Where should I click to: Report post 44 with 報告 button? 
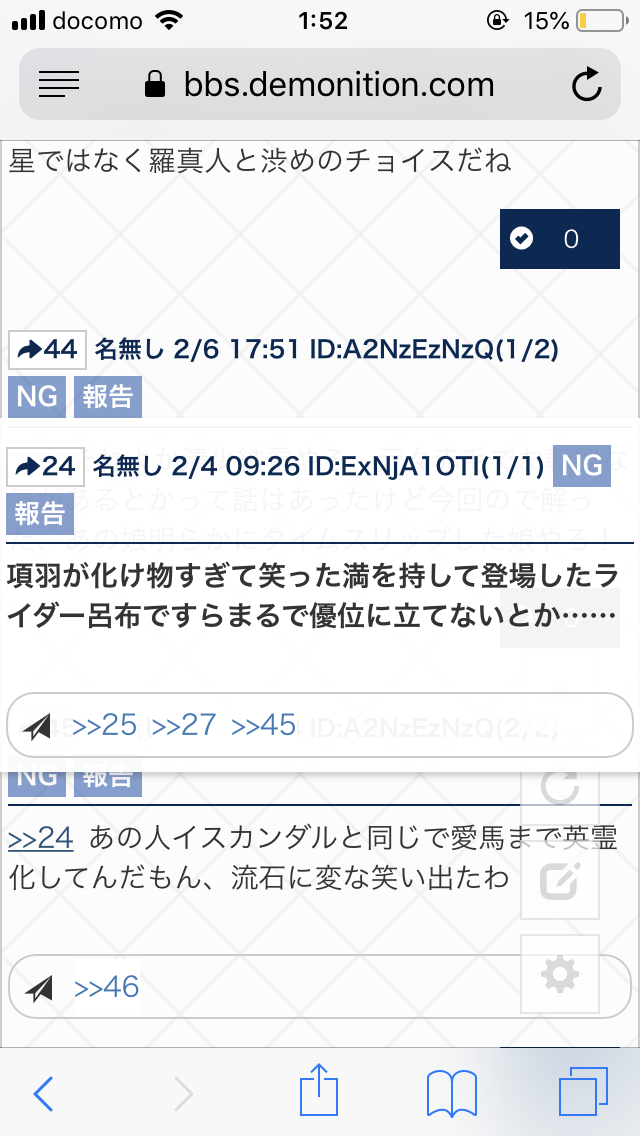107,396
